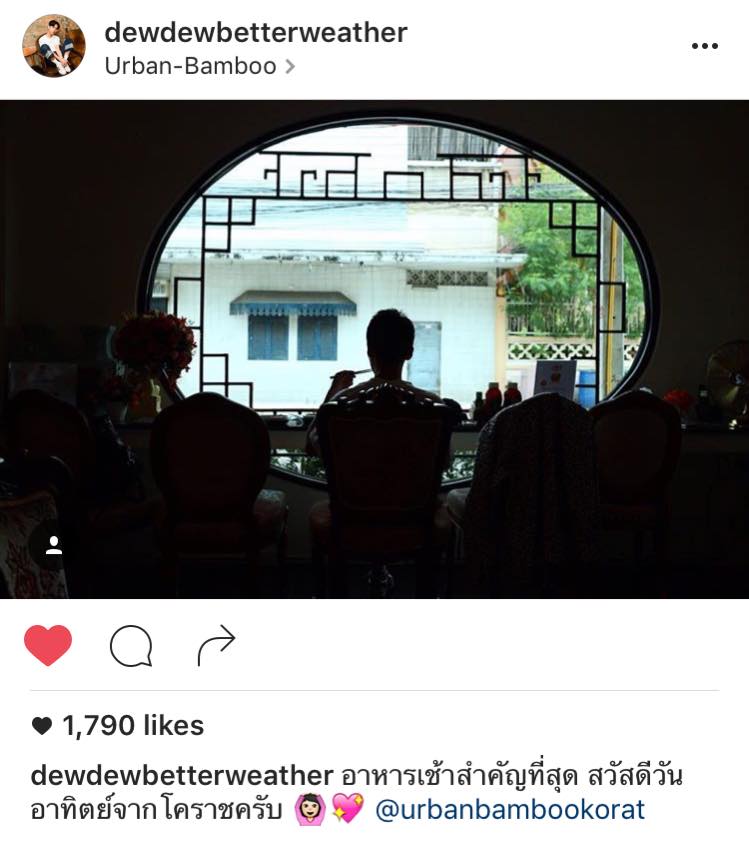Share this post via the arrow icon
This screenshot has height=842, width=749.
click(x=216, y=646)
